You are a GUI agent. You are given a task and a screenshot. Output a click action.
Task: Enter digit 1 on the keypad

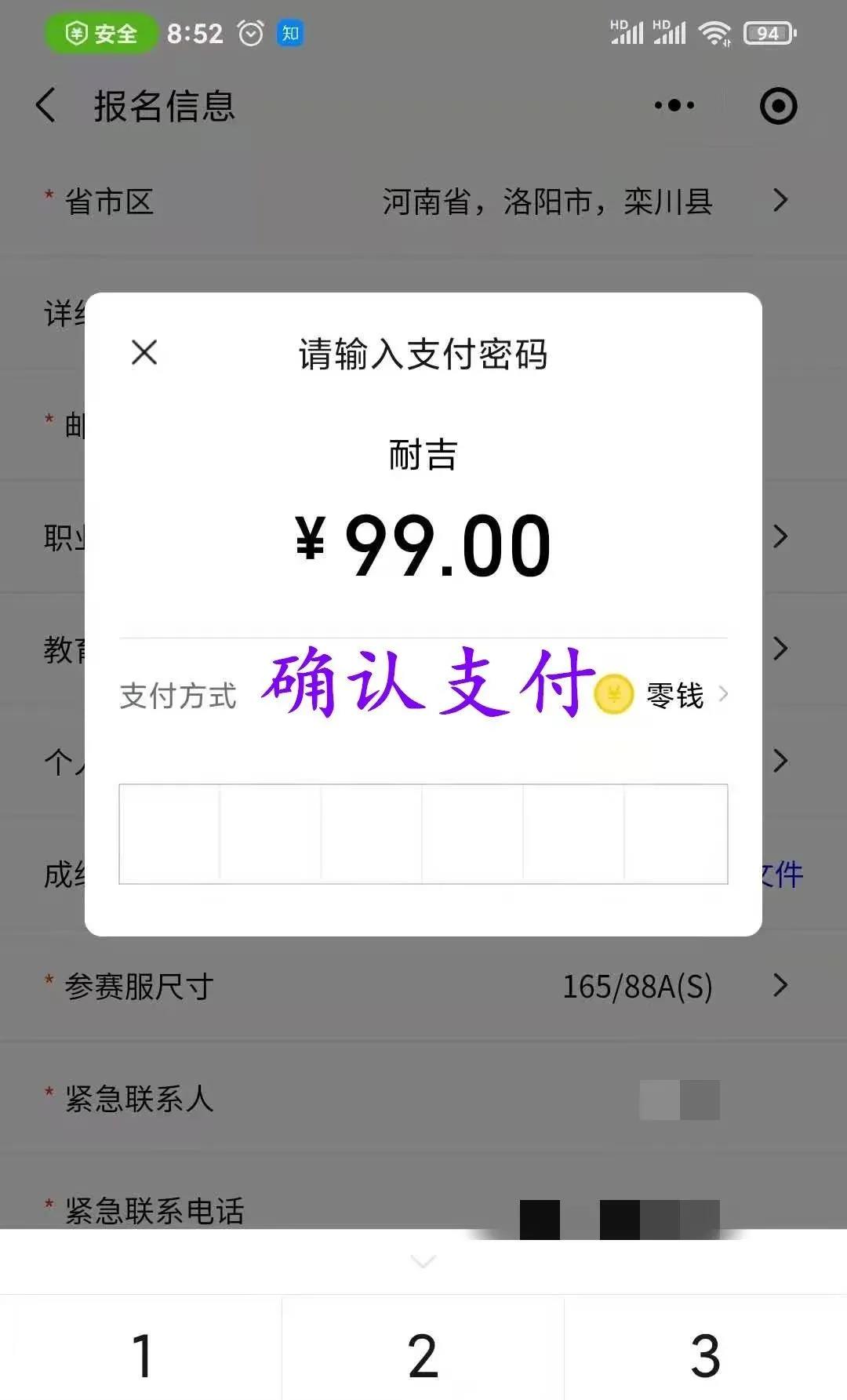click(141, 1355)
